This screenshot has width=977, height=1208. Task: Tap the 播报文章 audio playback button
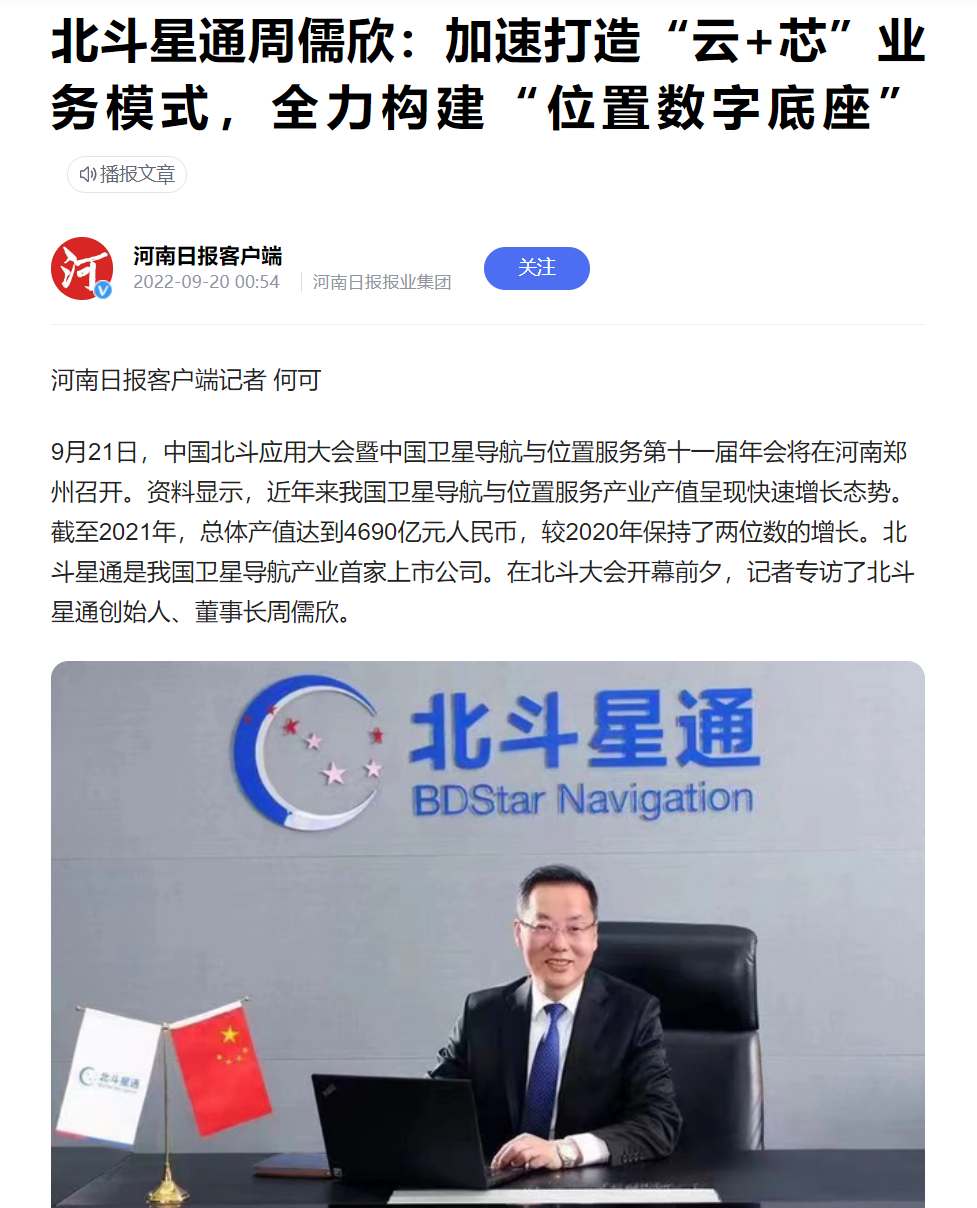click(x=127, y=174)
